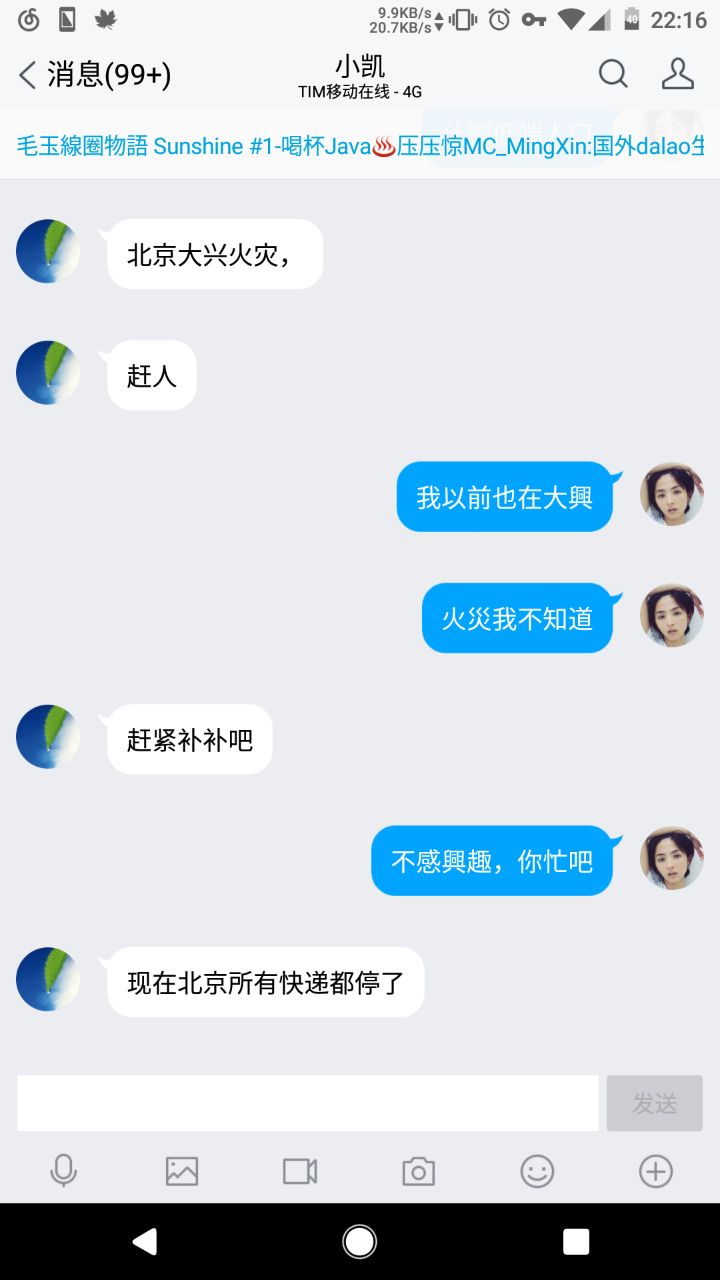This screenshot has width=720, height=1280.
Task: Search the chat history
Action: pyautogui.click(x=613, y=74)
